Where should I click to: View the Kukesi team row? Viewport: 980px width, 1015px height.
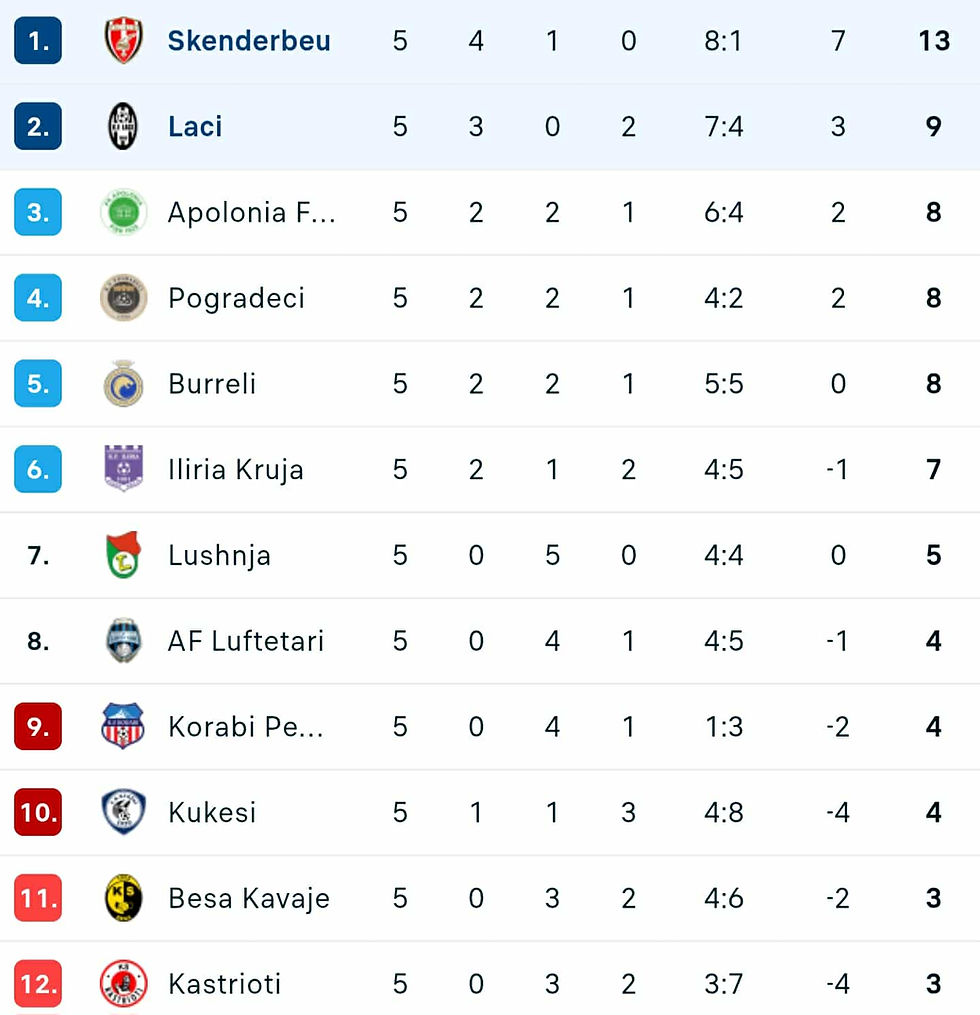(212, 812)
